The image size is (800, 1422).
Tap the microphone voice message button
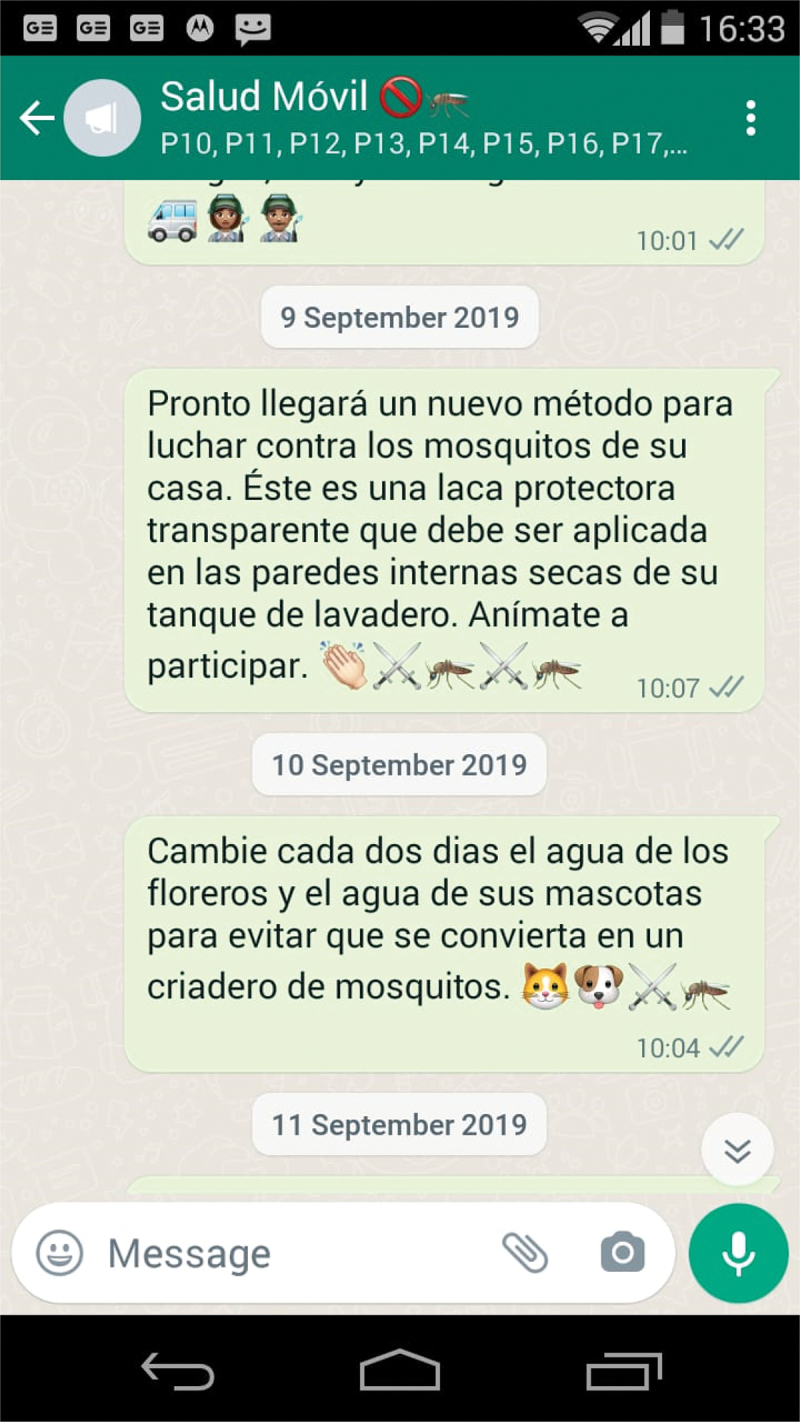click(x=738, y=1253)
